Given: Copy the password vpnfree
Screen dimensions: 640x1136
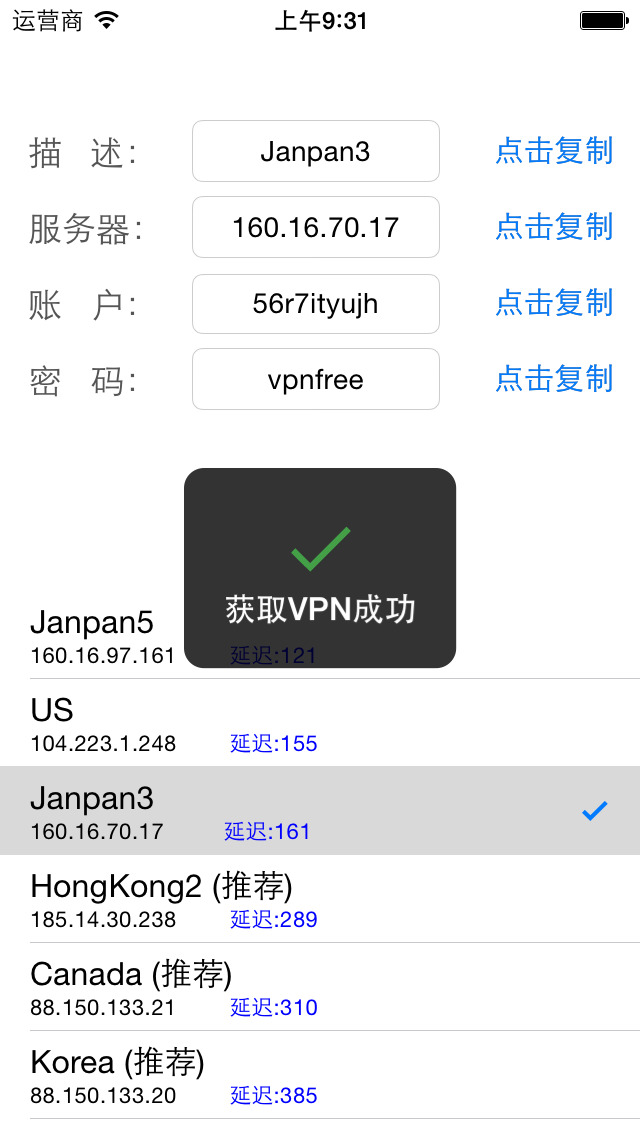Looking at the screenshot, I should click(x=554, y=379).
